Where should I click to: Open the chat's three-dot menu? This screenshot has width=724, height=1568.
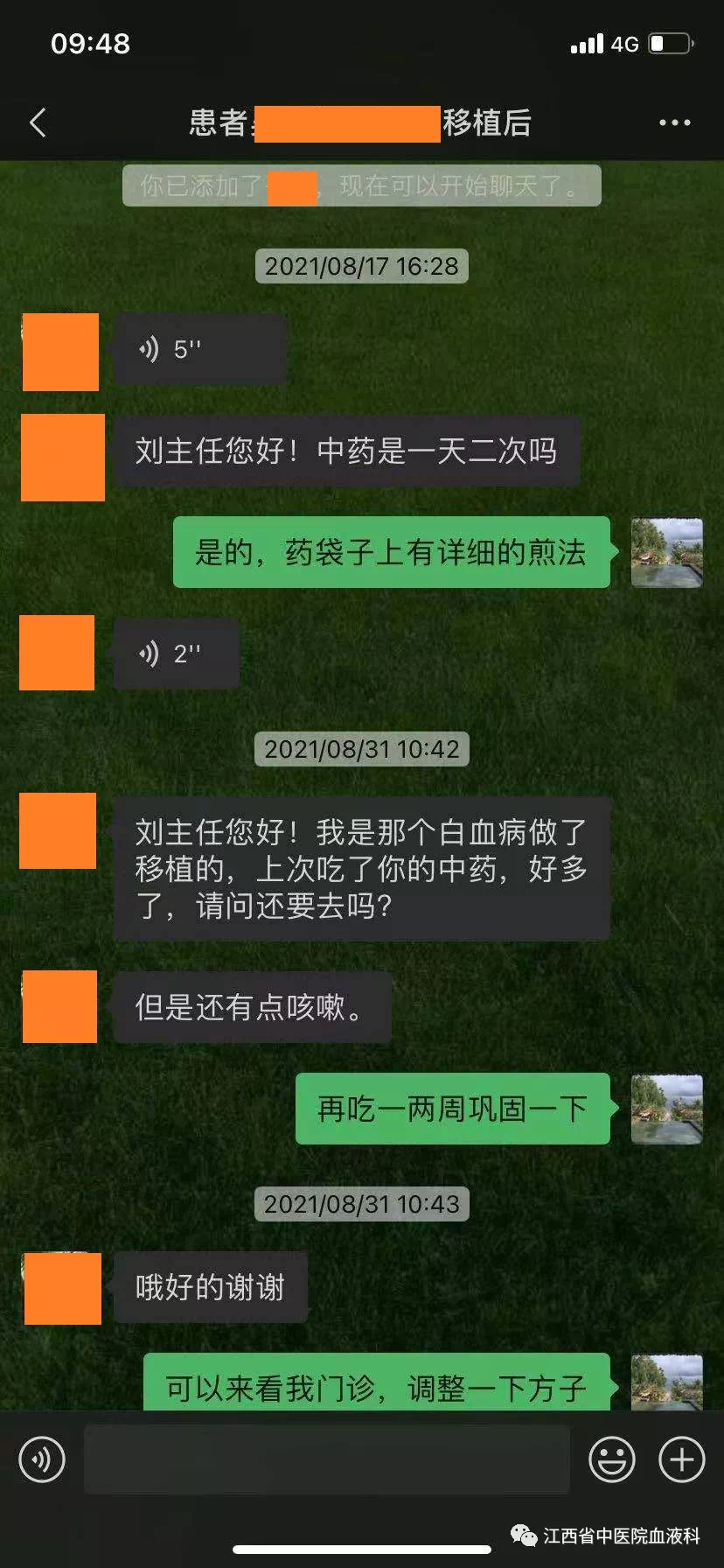click(x=674, y=122)
